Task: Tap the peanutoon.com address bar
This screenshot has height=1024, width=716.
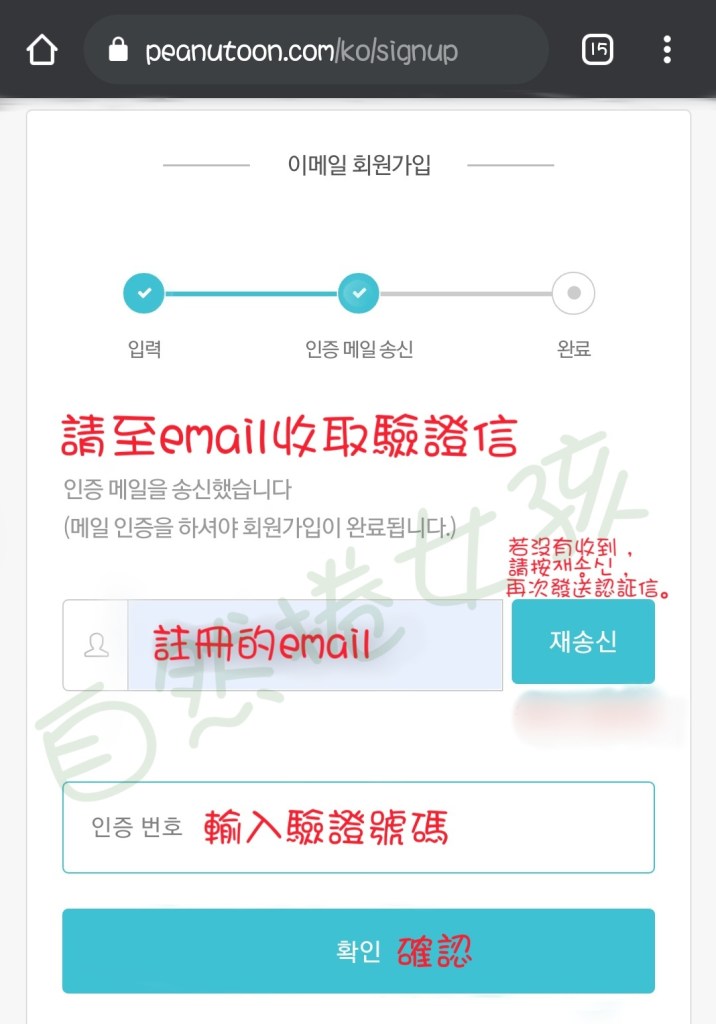Action: coord(315,50)
